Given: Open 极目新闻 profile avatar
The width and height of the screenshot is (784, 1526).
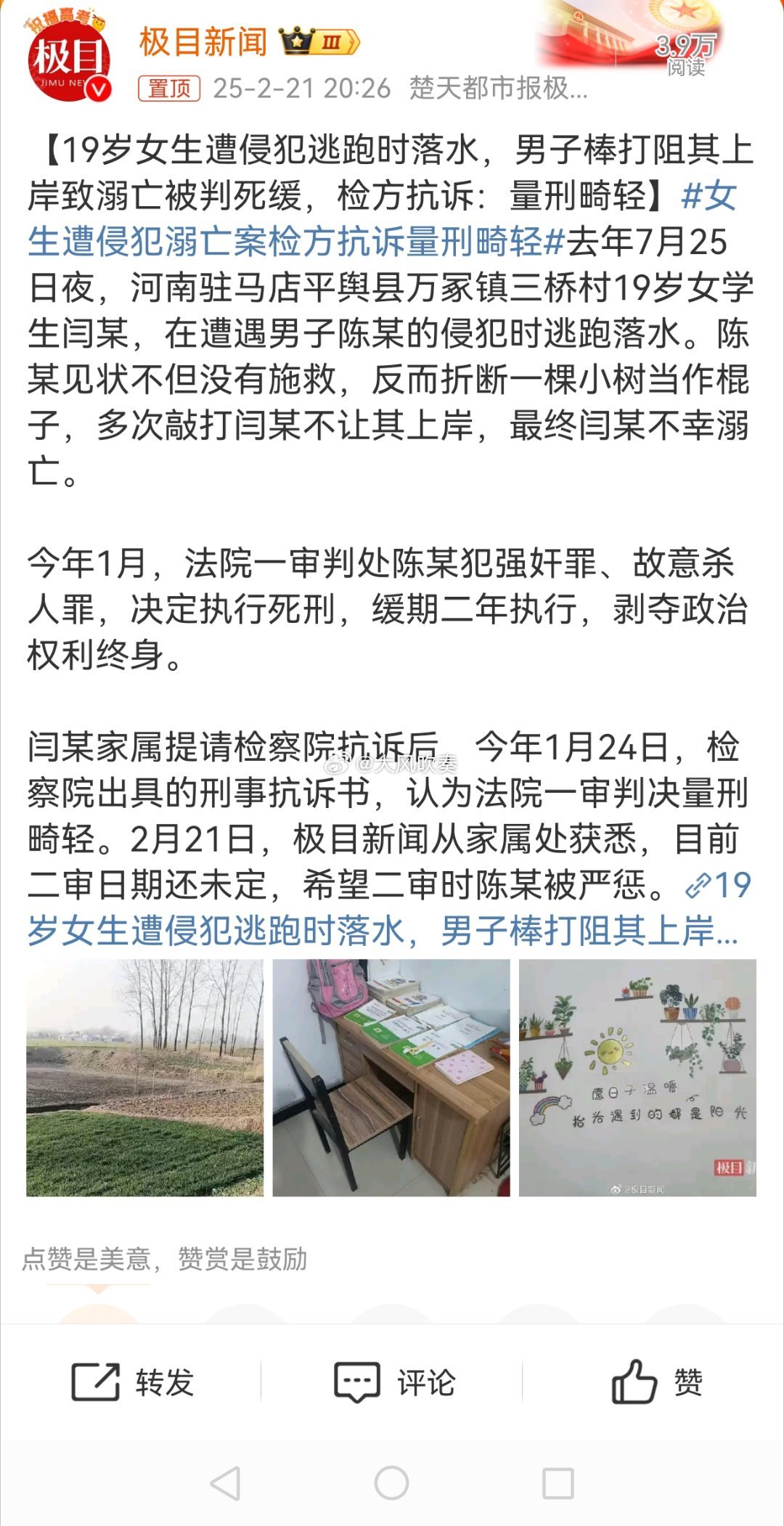Looking at the screenshot, I should pos(70,58).
